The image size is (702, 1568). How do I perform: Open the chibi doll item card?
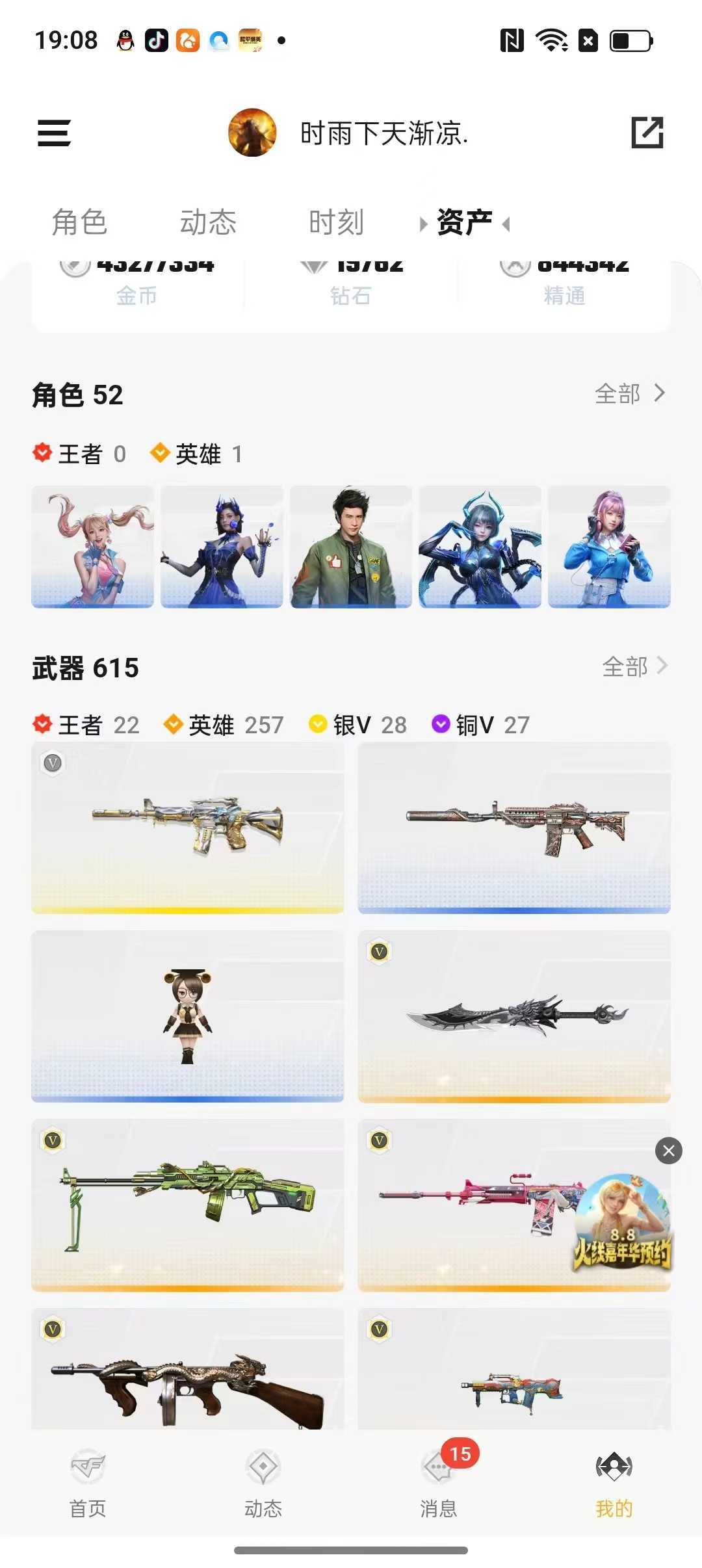(x=187, y=1016)
